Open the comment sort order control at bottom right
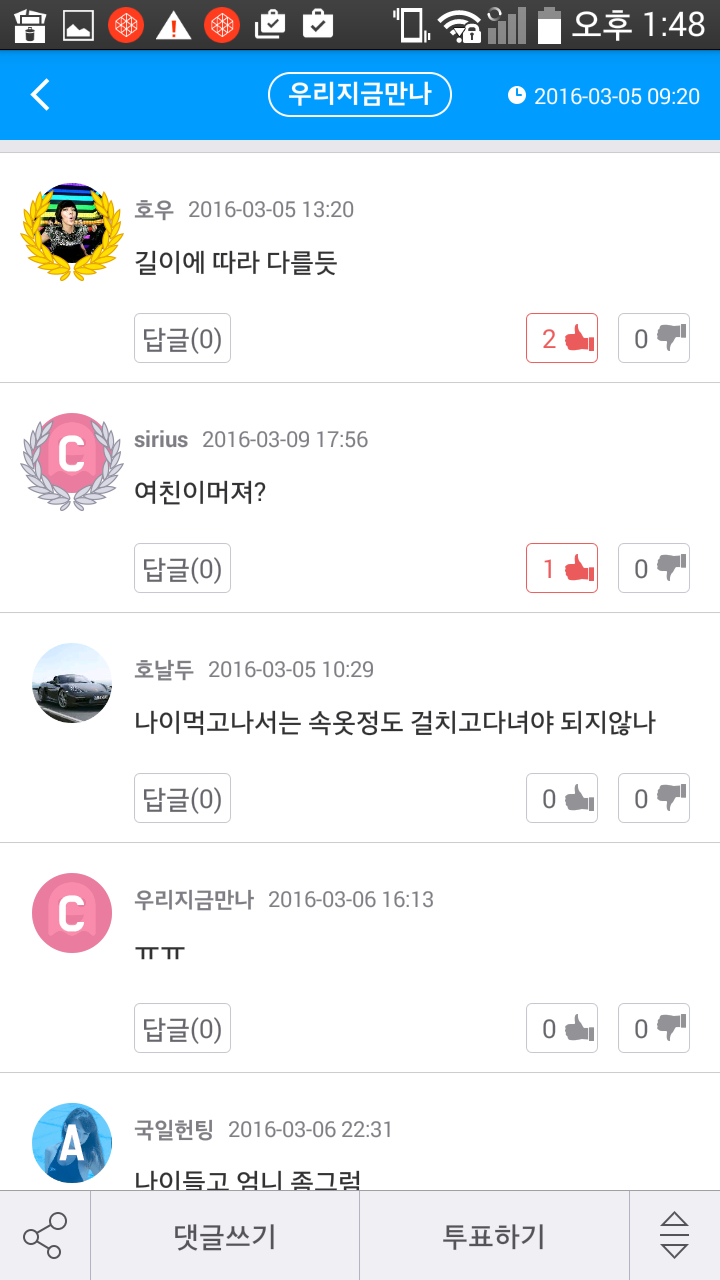720x1280 pixels. coord(676,1234)
